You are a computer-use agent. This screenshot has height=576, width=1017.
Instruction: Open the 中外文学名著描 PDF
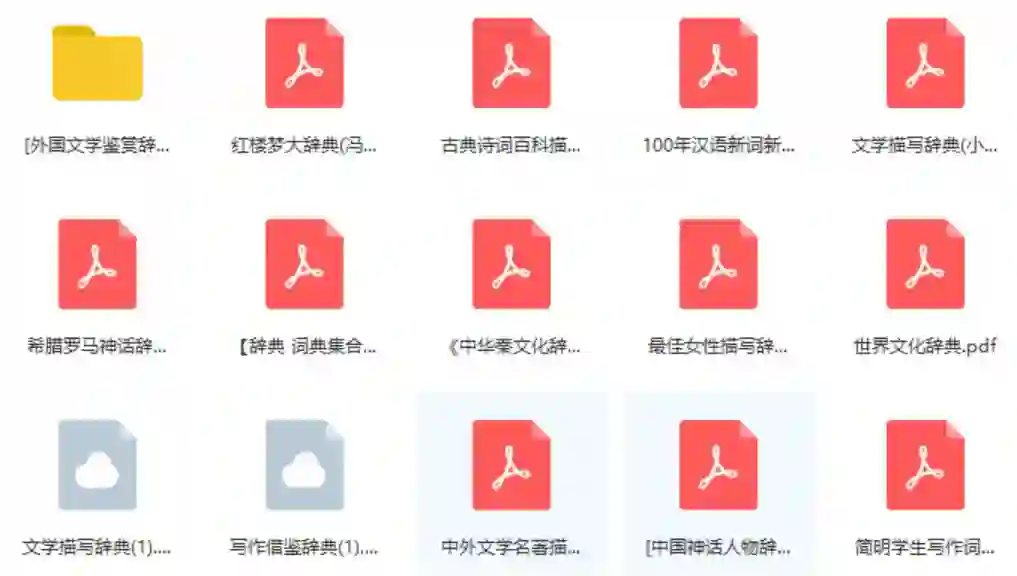(511, 466)
